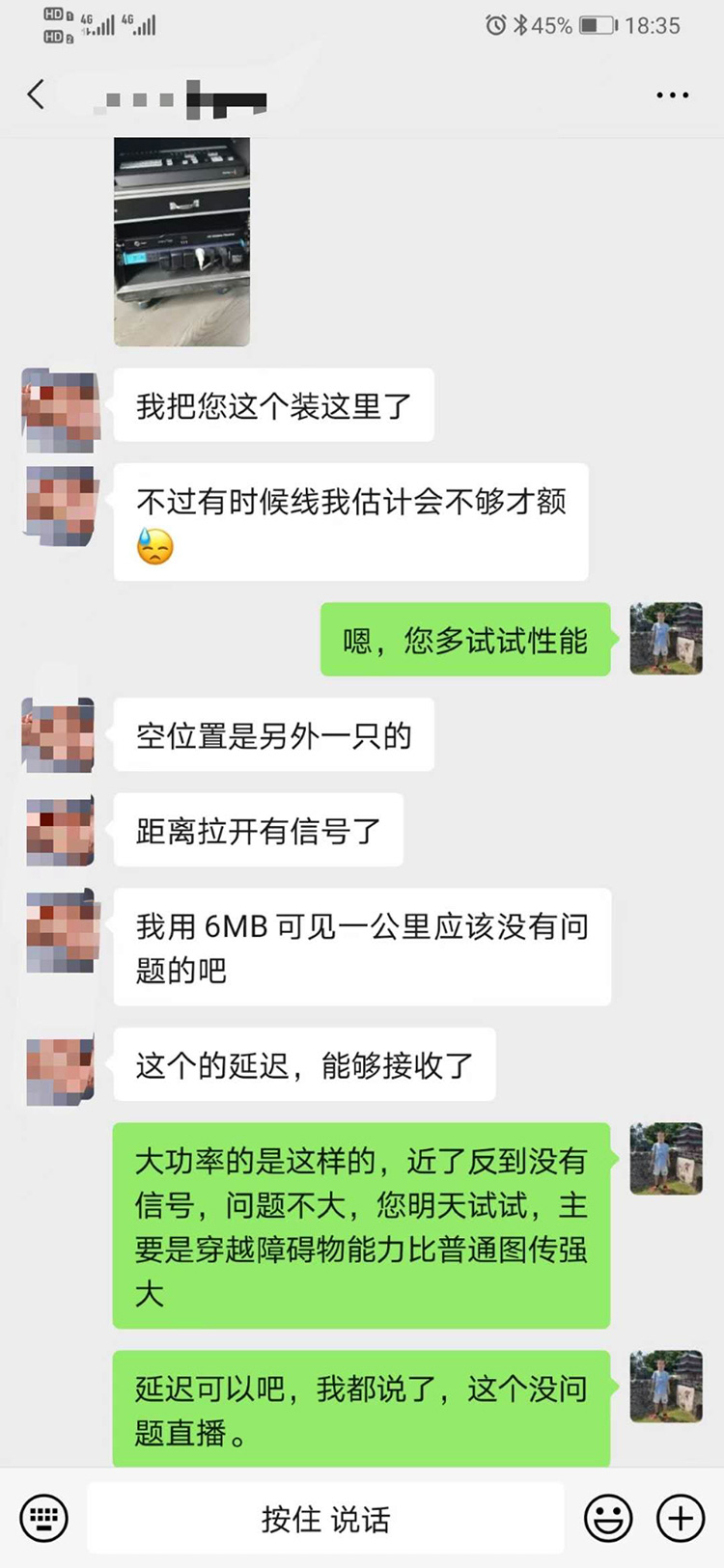Tap the 按住 说话 voice button
The height and width of the screenshot is (1568, 724).
(x=325, y=1519)
